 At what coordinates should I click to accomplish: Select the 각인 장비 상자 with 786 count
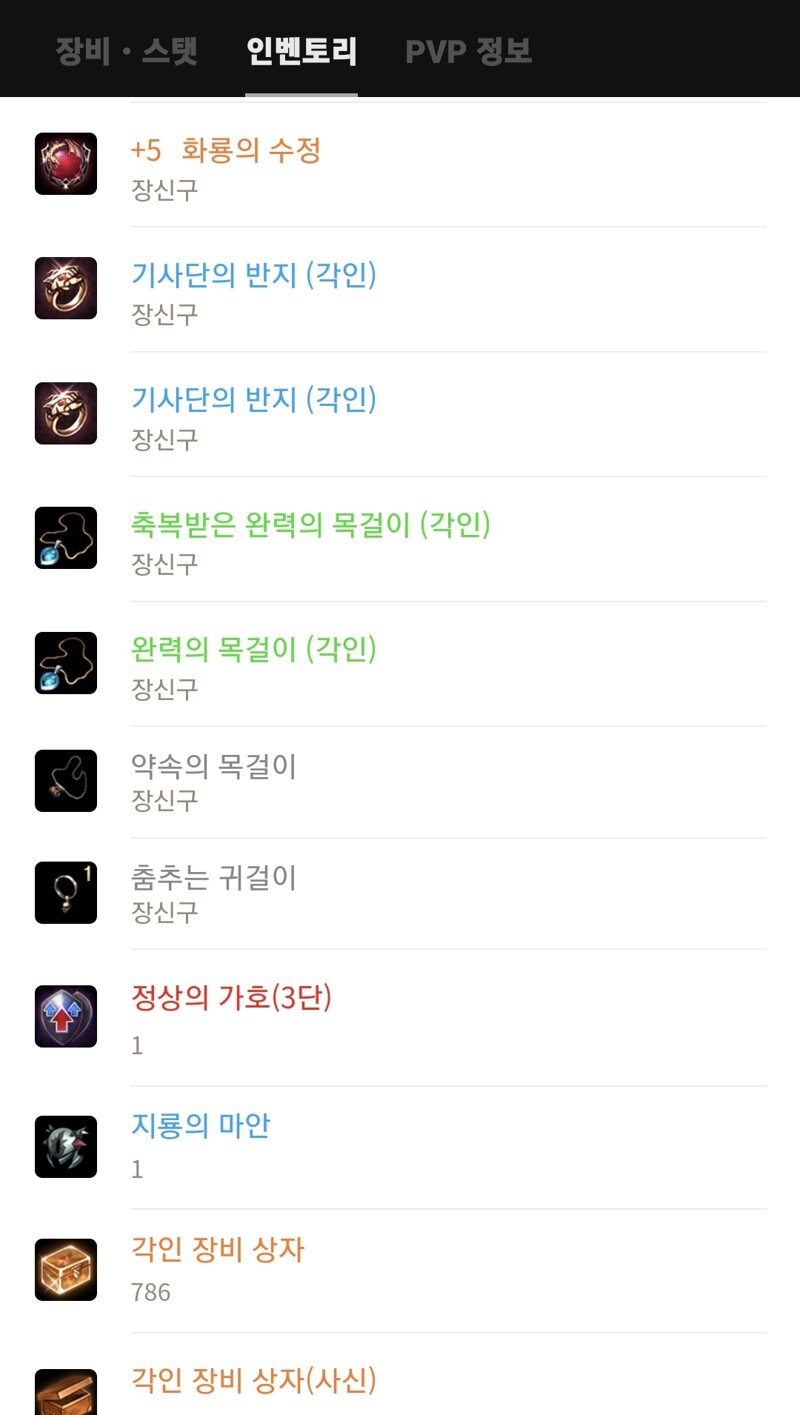tap(400, 1270)
